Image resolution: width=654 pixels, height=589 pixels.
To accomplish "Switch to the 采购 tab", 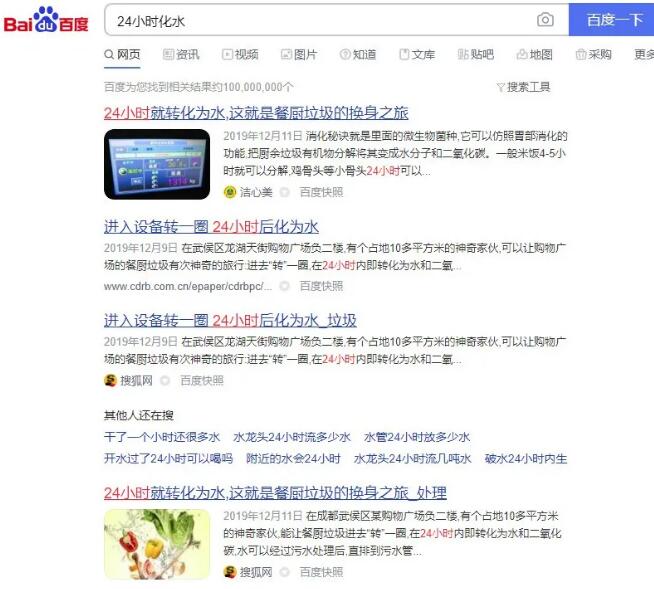I will tap(594, 55).
